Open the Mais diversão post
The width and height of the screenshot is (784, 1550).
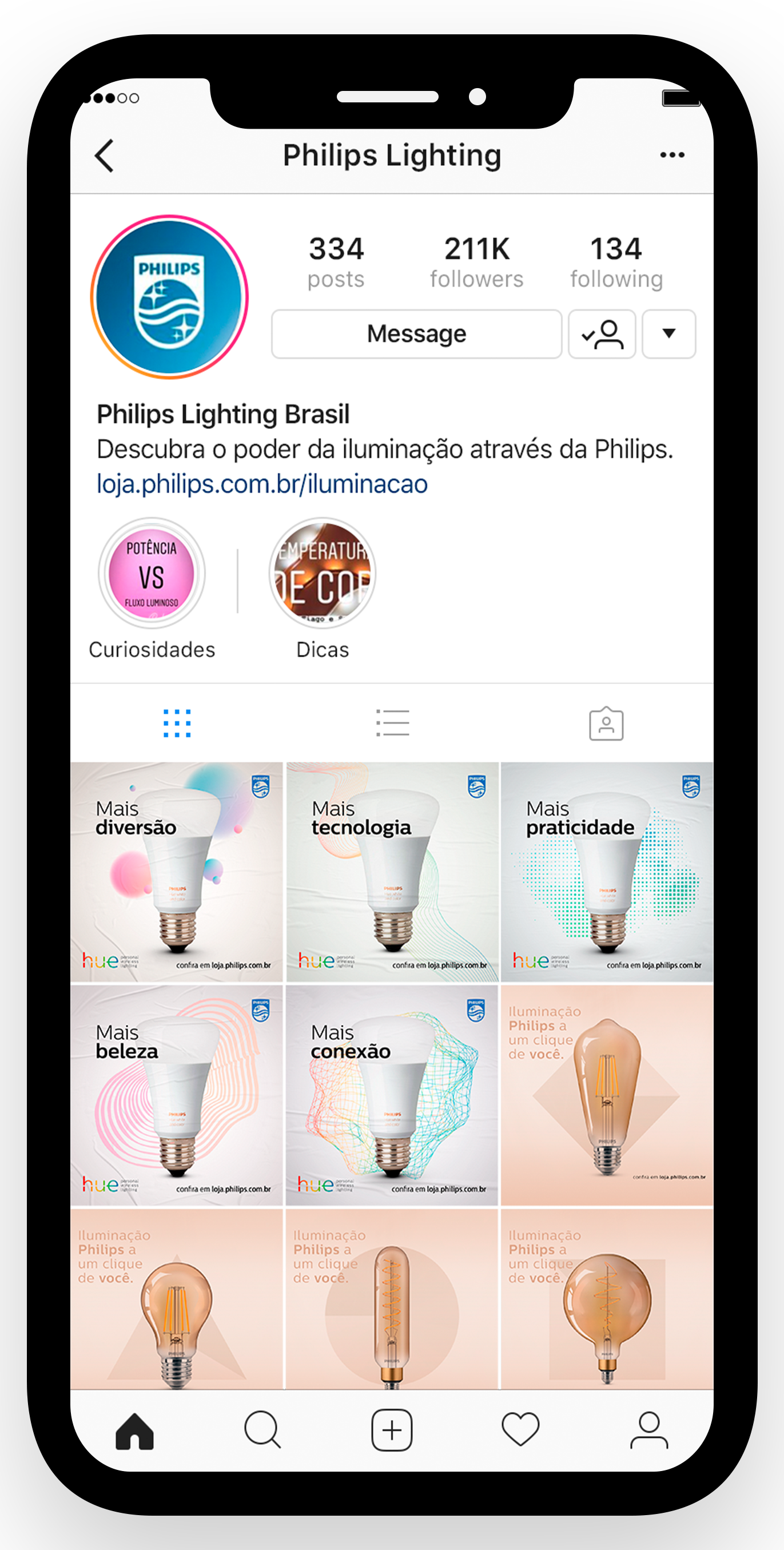point(176,872)
